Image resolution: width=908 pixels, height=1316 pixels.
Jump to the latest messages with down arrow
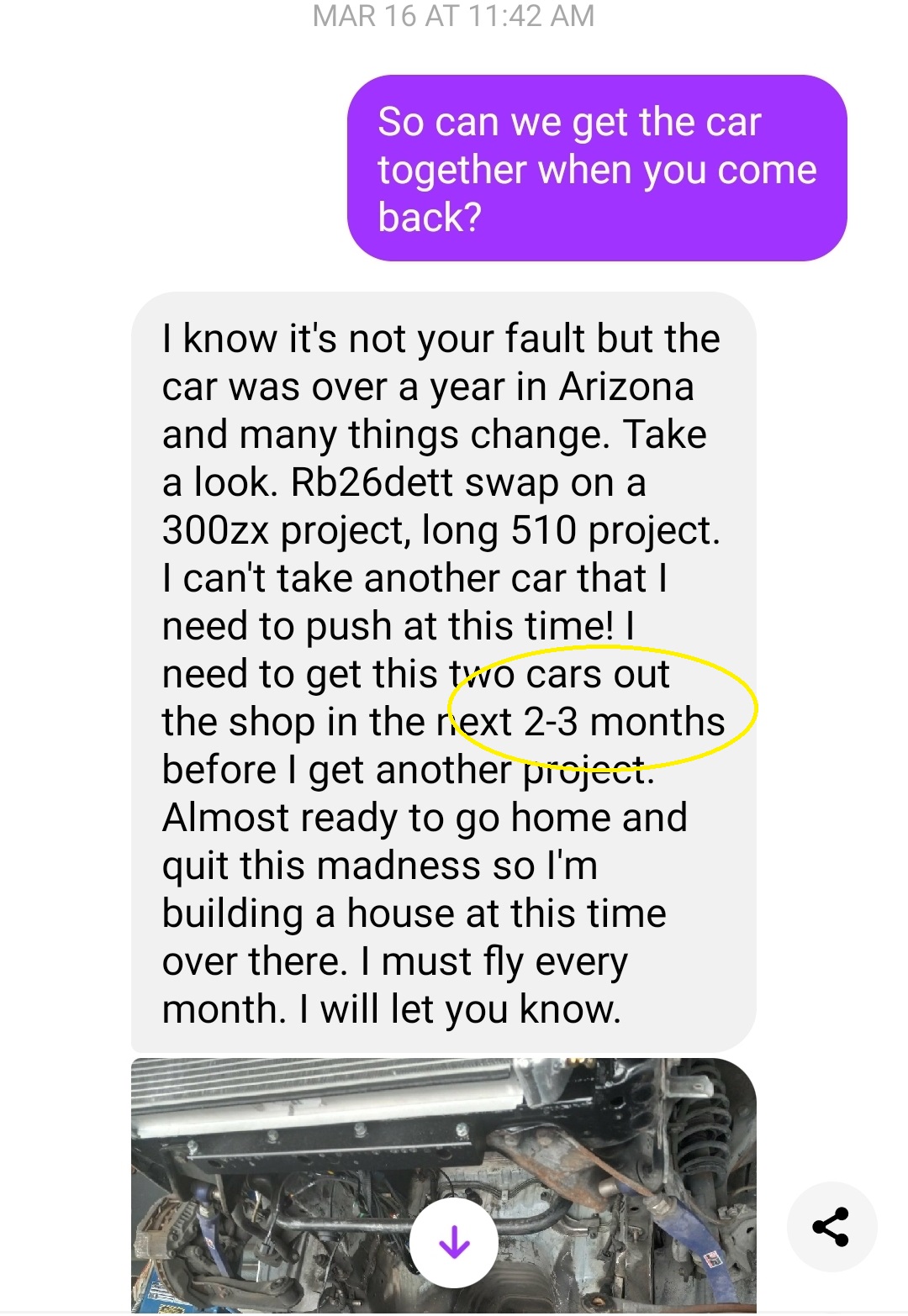(x=454, y=1242)
